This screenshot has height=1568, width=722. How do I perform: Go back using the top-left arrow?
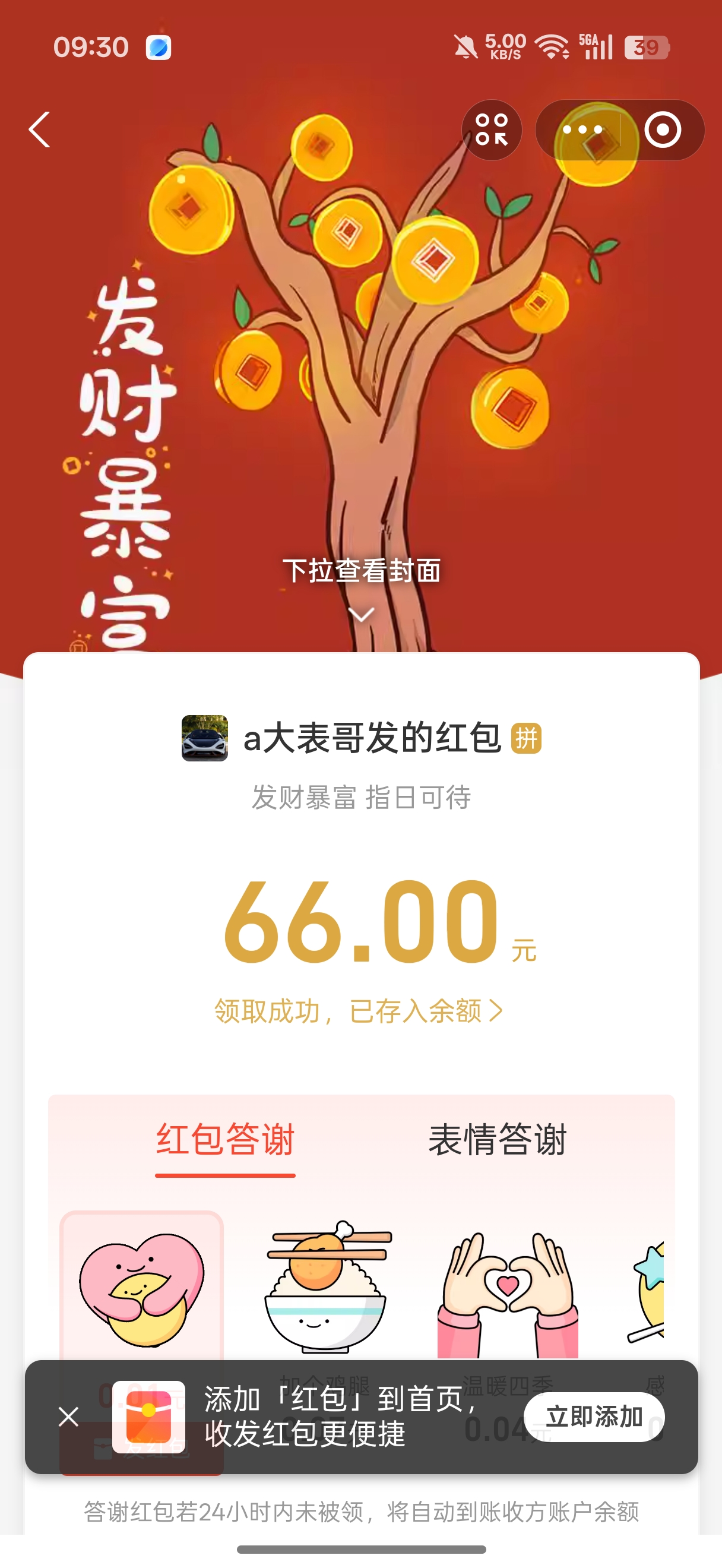[x=40, y=129]
